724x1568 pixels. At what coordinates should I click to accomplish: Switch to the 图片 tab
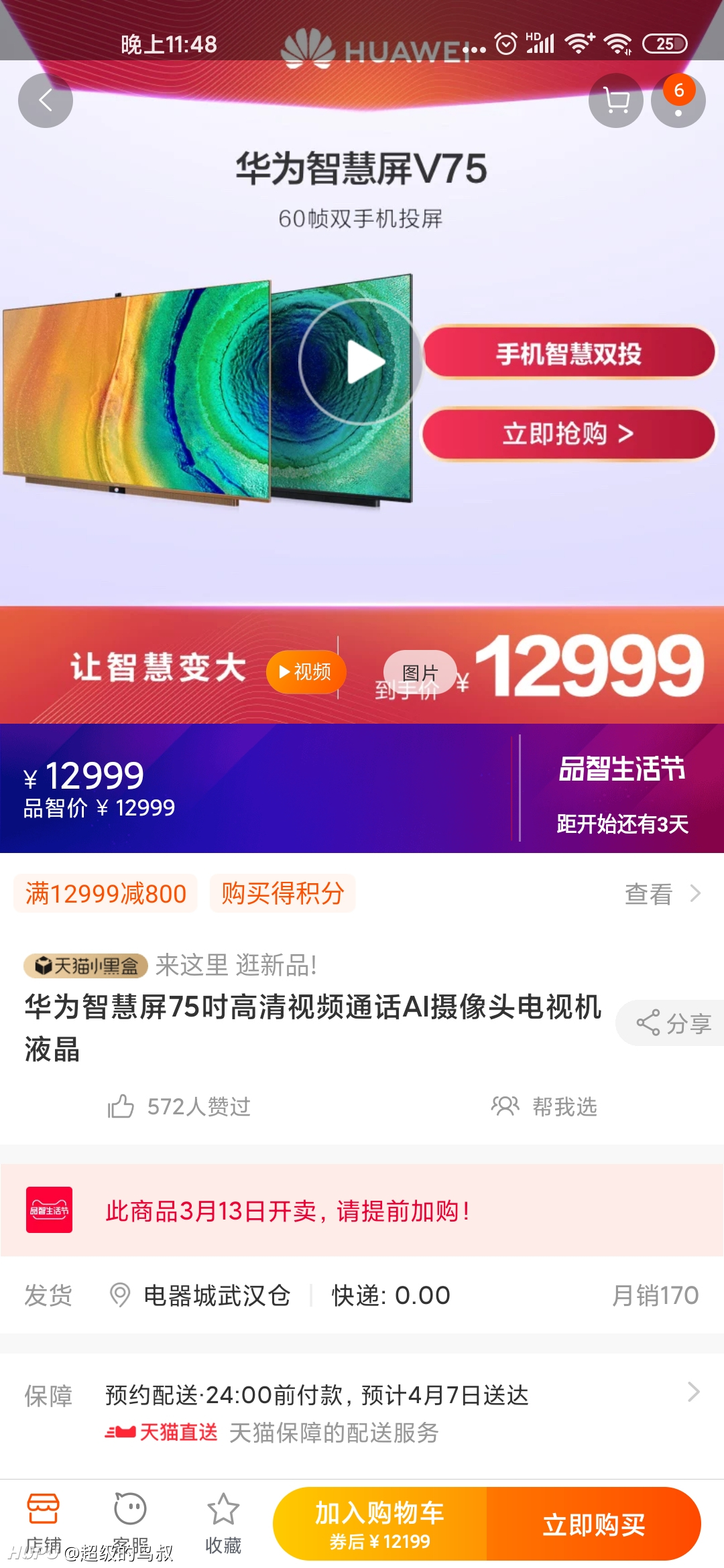420,672
